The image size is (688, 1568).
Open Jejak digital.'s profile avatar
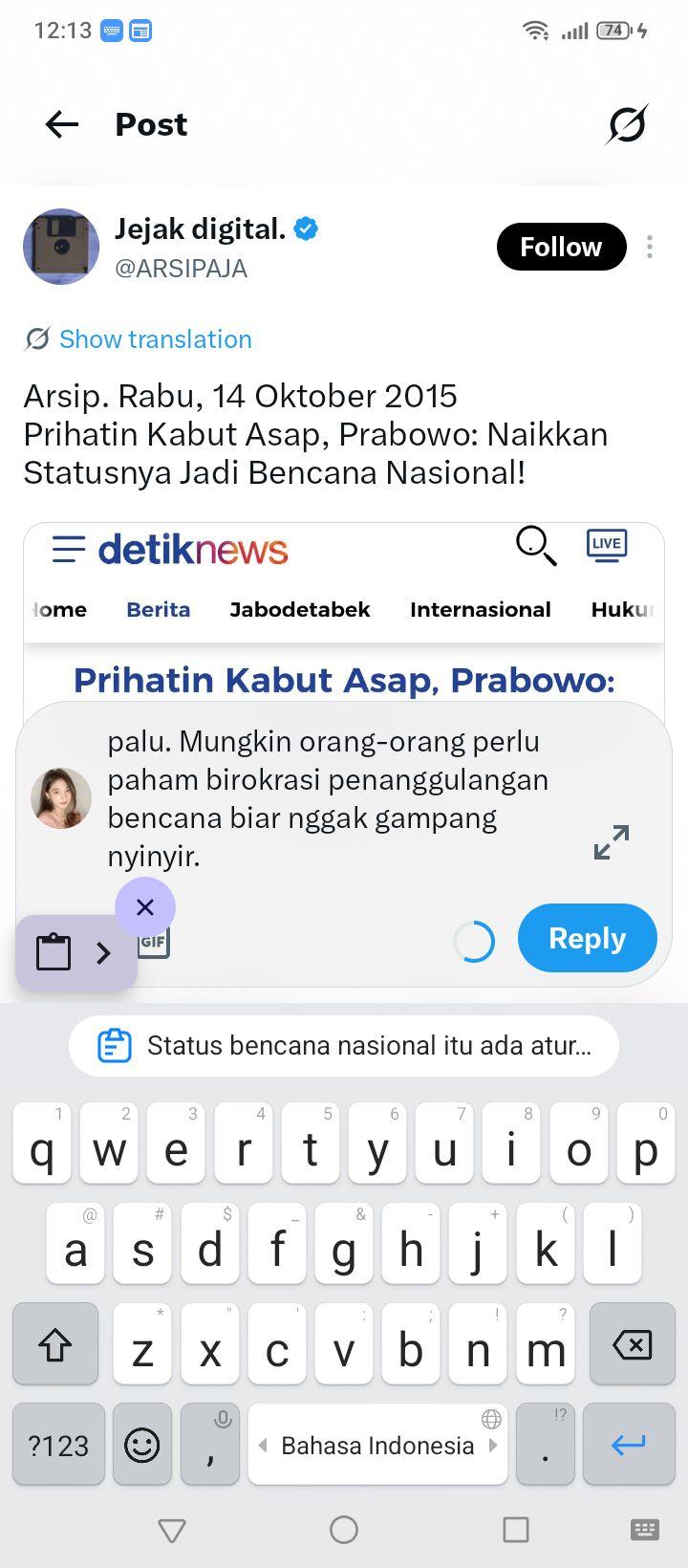click(61, 247)
